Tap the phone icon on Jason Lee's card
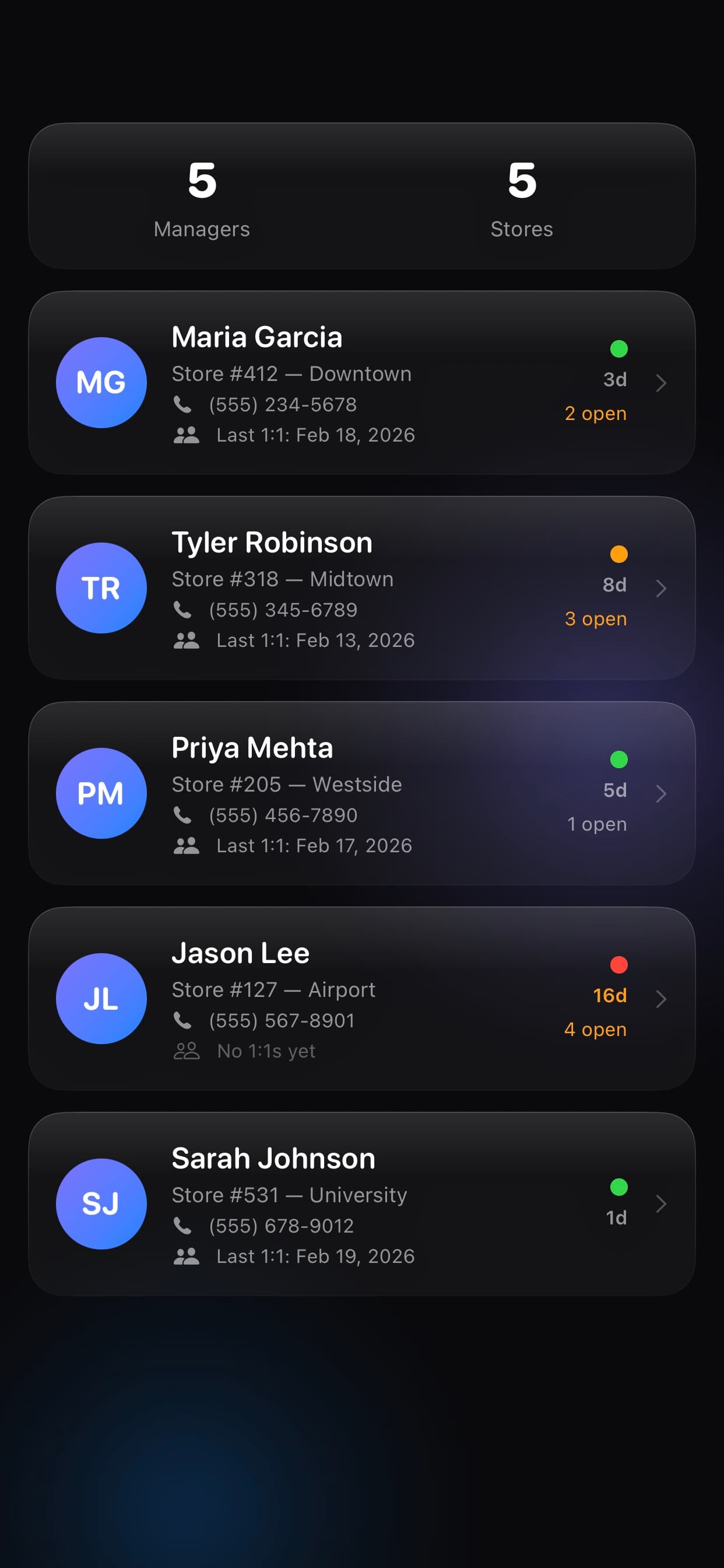724x1568 pixels. tap(185, 1020)
